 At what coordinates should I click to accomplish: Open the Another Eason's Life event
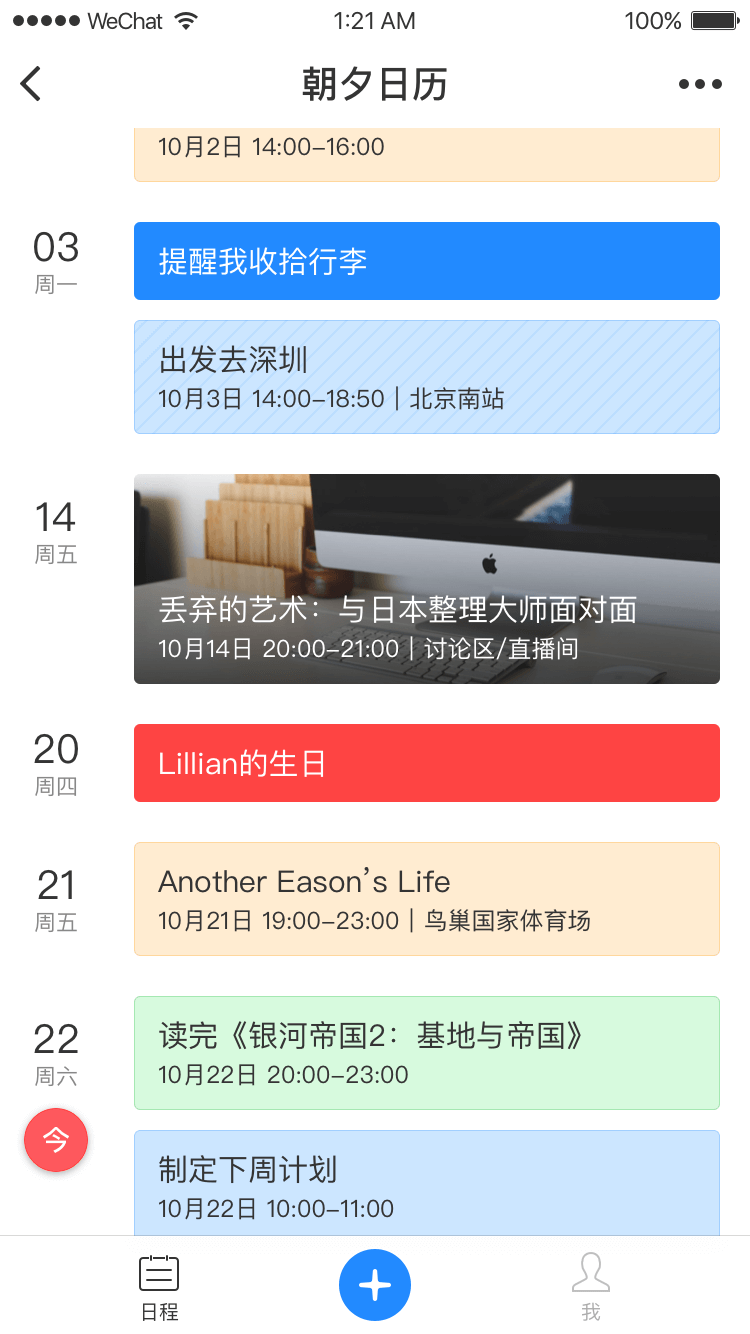click(x=427, y=899)
